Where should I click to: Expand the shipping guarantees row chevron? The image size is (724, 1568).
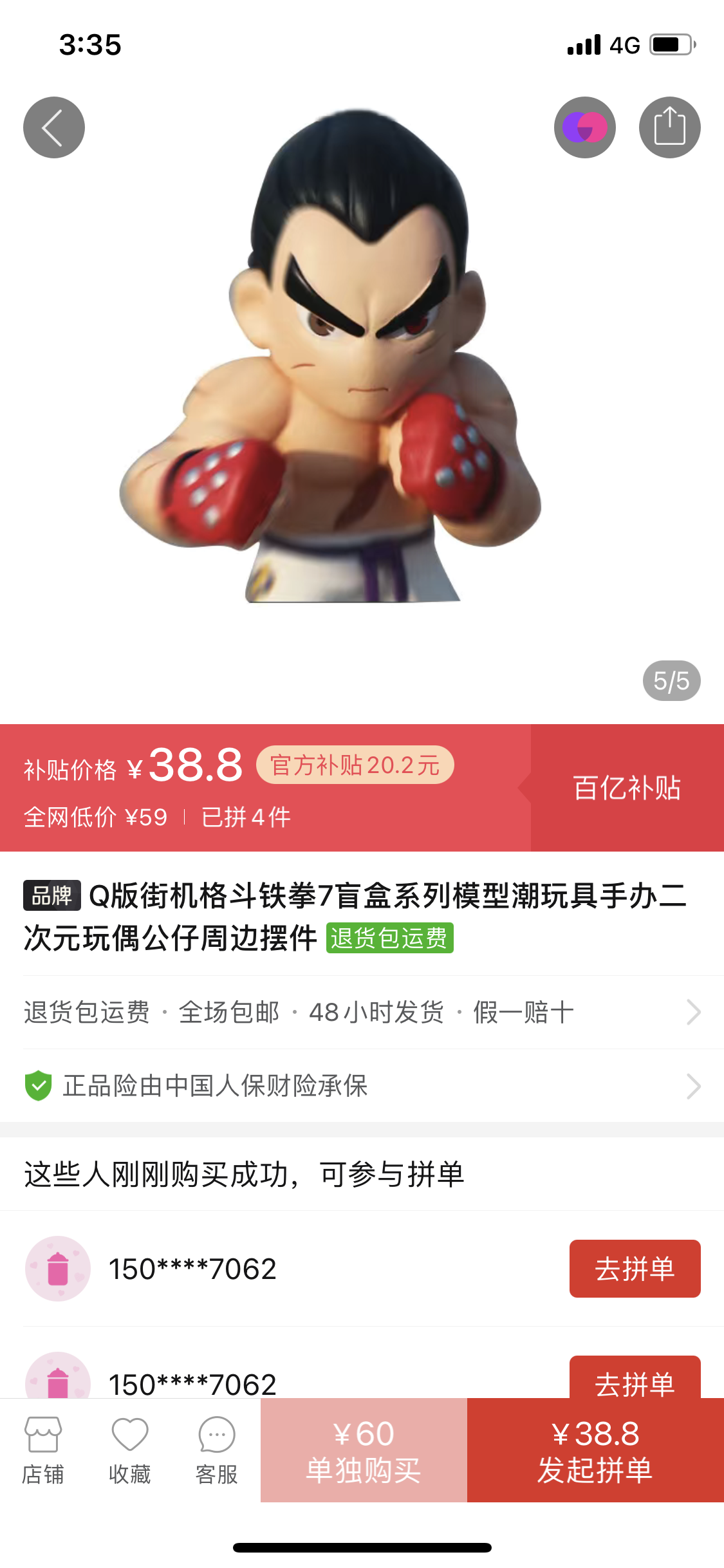pyautogui.click(x=693, y=1012)
